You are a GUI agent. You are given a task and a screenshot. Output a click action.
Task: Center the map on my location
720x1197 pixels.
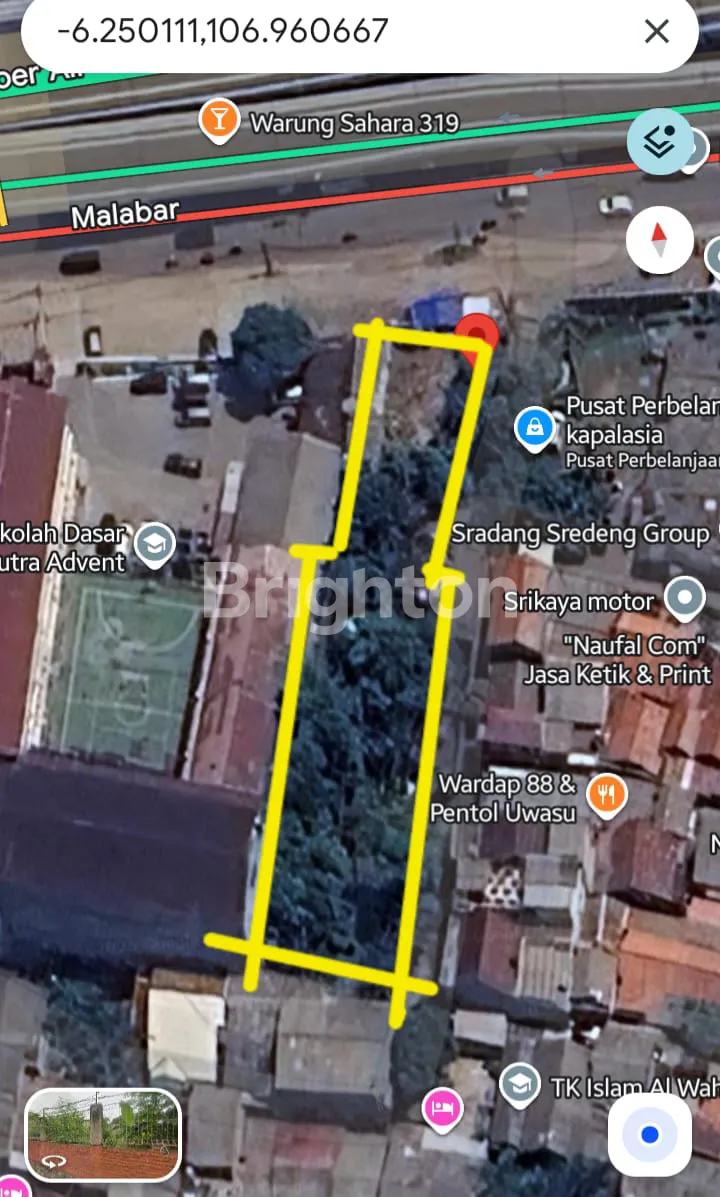[x=650, y=1135]
